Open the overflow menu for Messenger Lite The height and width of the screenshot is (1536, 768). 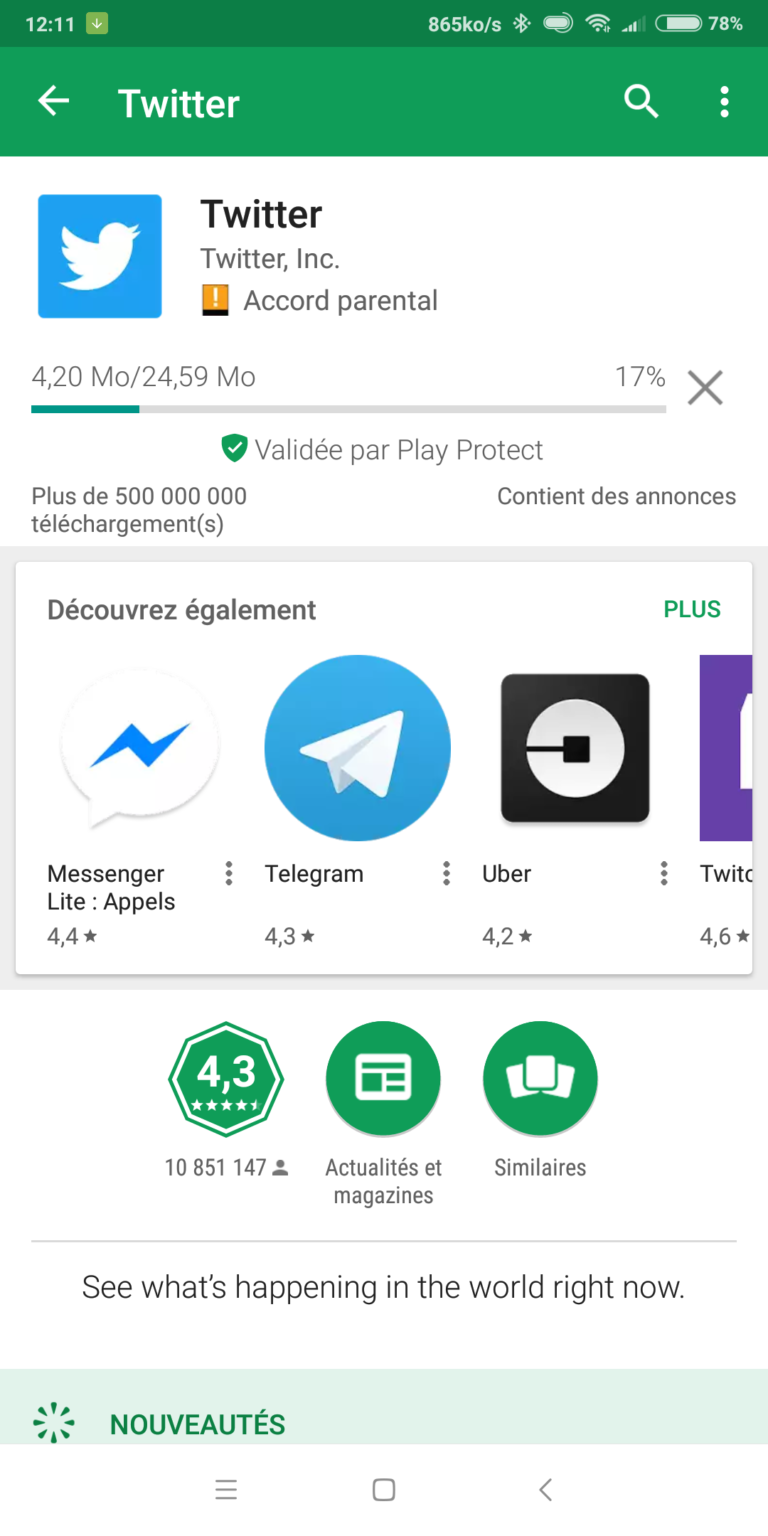tap(228, 873)
